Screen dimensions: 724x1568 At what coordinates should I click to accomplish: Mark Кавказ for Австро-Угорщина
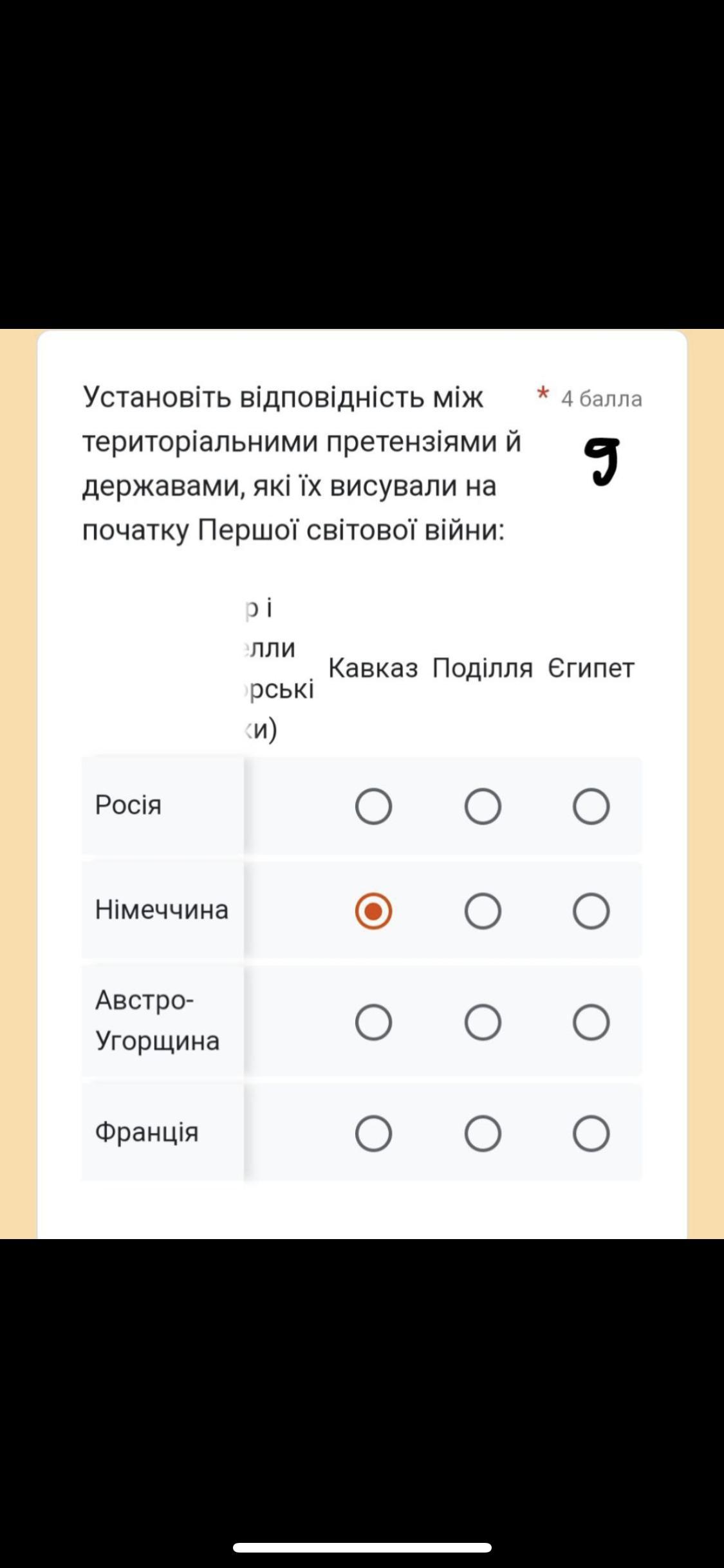pos(373,1022)
